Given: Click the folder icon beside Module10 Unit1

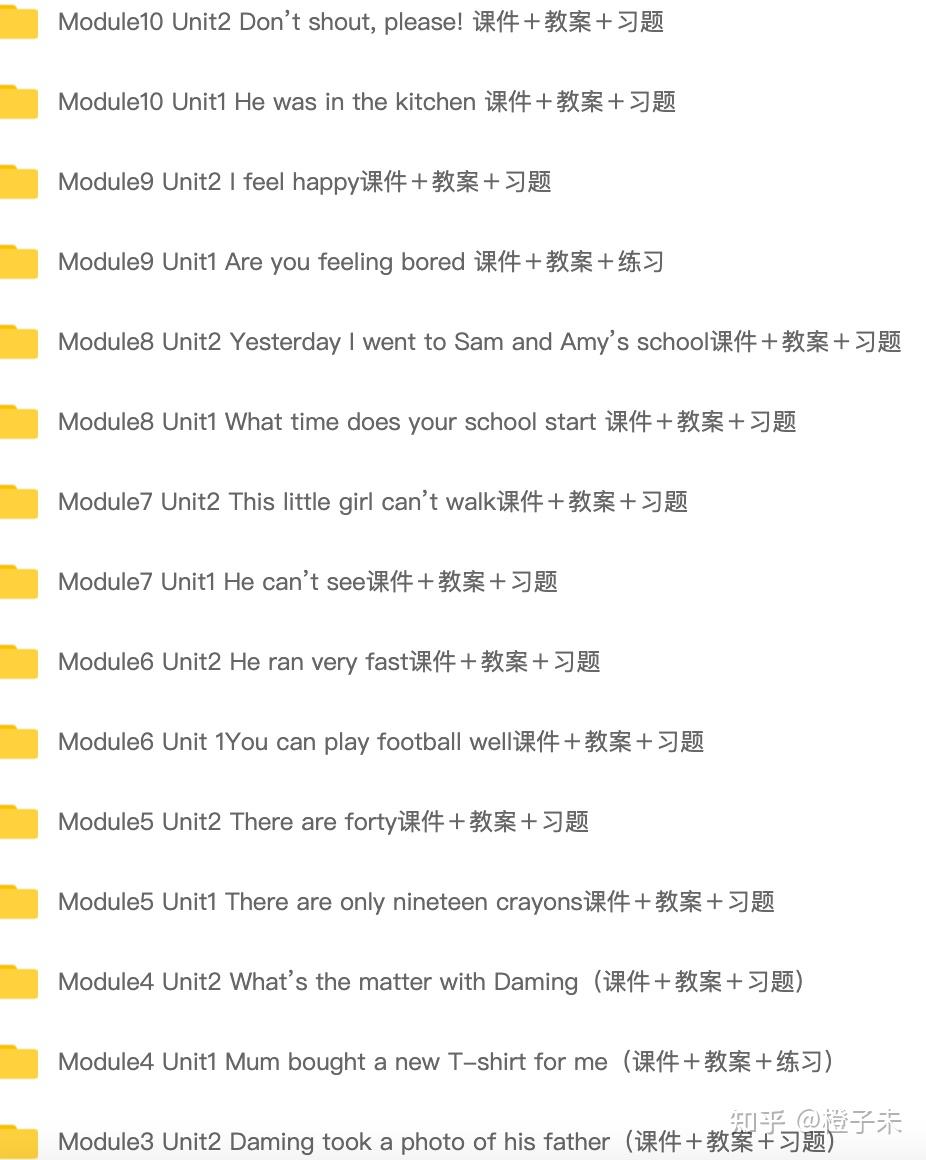Looking at the screenshot, I should coord(20,101).
